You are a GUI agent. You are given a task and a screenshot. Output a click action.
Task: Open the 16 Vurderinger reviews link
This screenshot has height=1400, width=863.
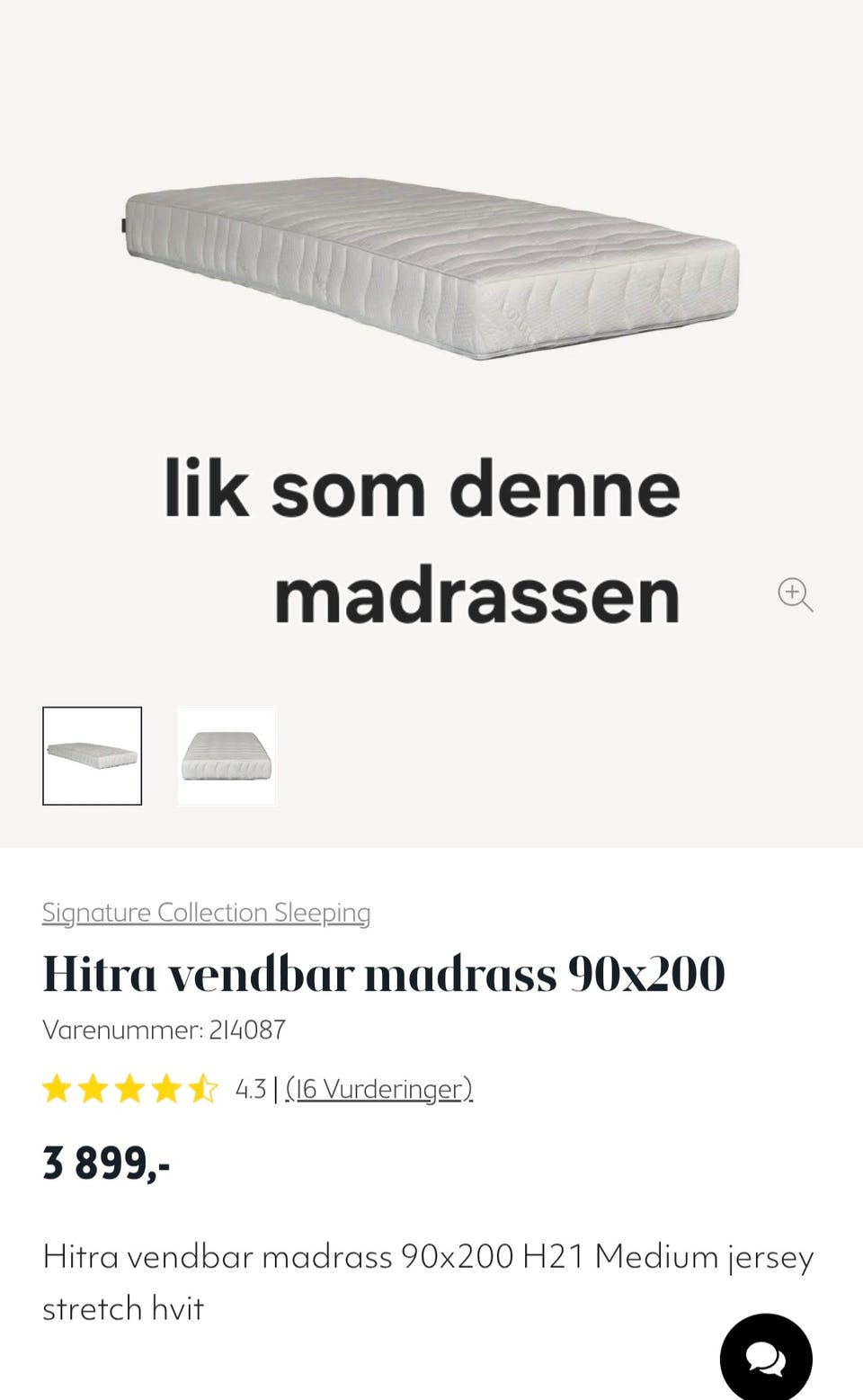(x=378, y=1089)
